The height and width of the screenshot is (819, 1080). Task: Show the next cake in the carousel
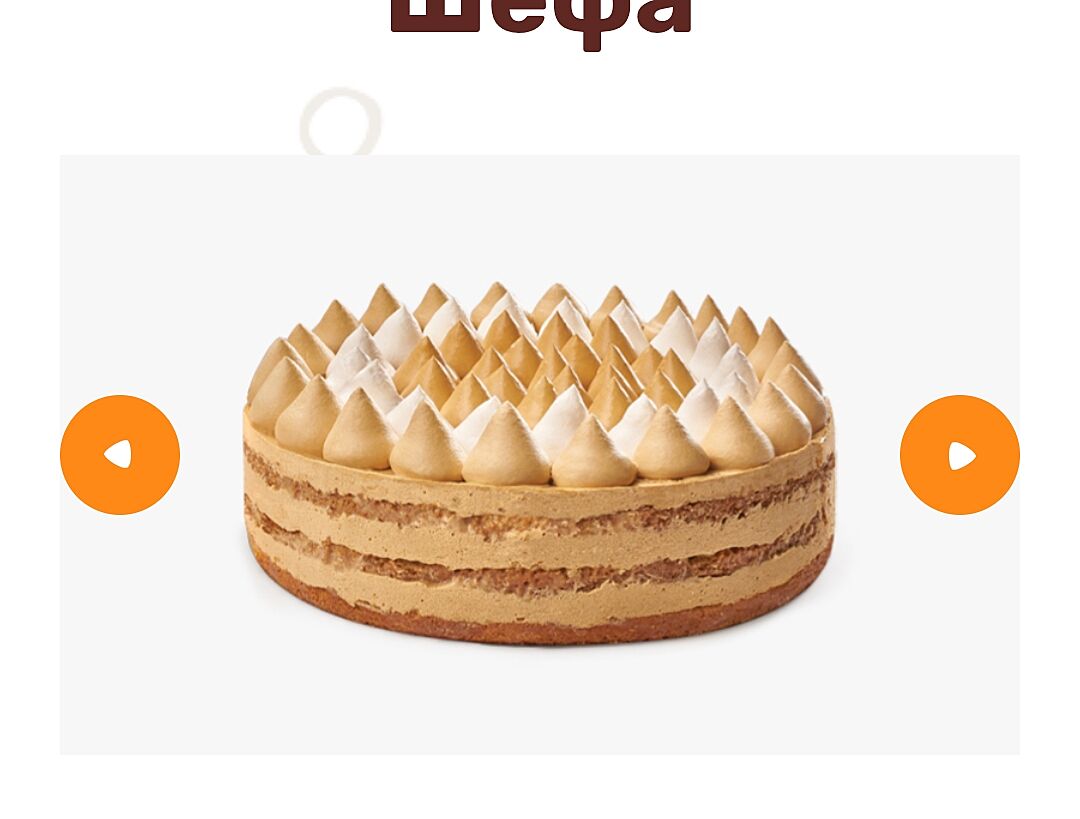pos(959,455)
